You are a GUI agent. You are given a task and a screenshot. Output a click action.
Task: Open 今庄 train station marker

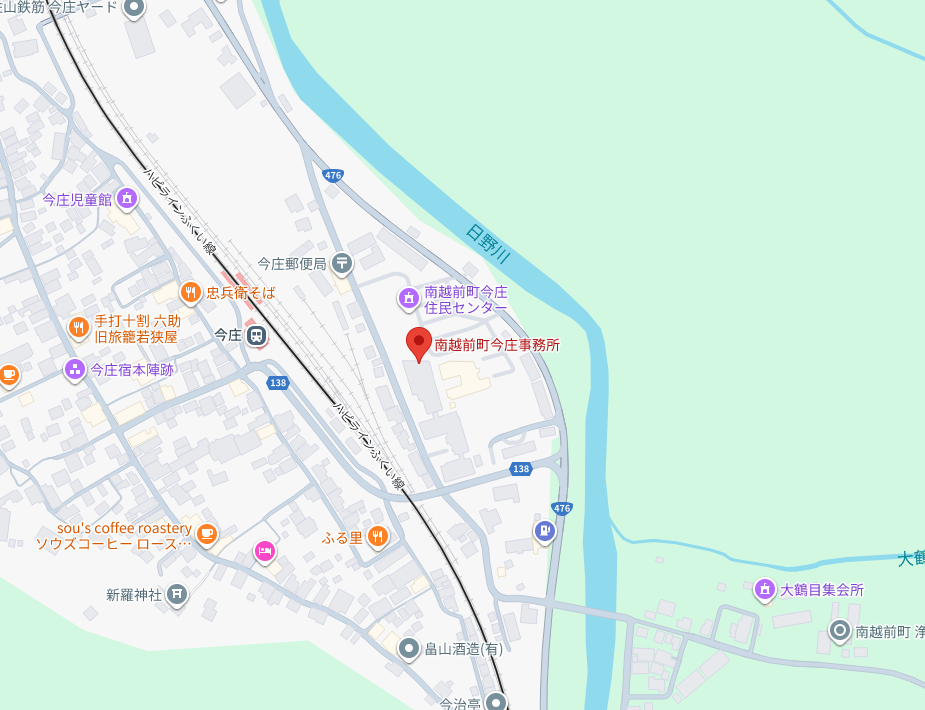coord(257,335)
